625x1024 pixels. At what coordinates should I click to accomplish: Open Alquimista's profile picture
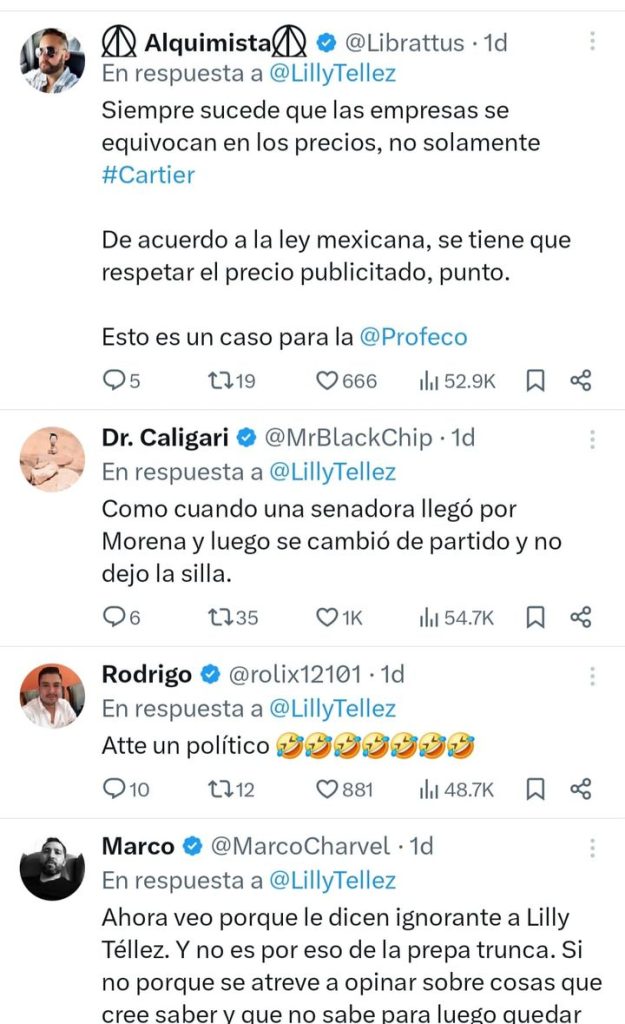tap(52, 60)
